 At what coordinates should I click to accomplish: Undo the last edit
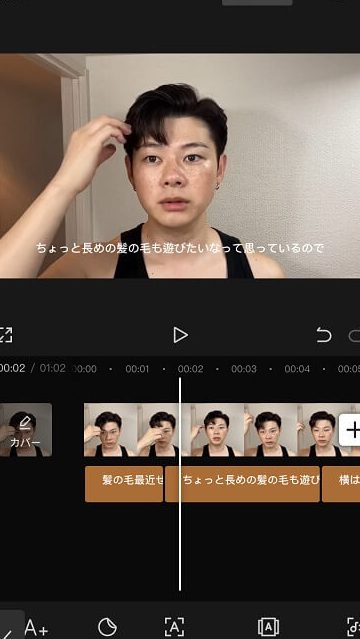[324, 335]
